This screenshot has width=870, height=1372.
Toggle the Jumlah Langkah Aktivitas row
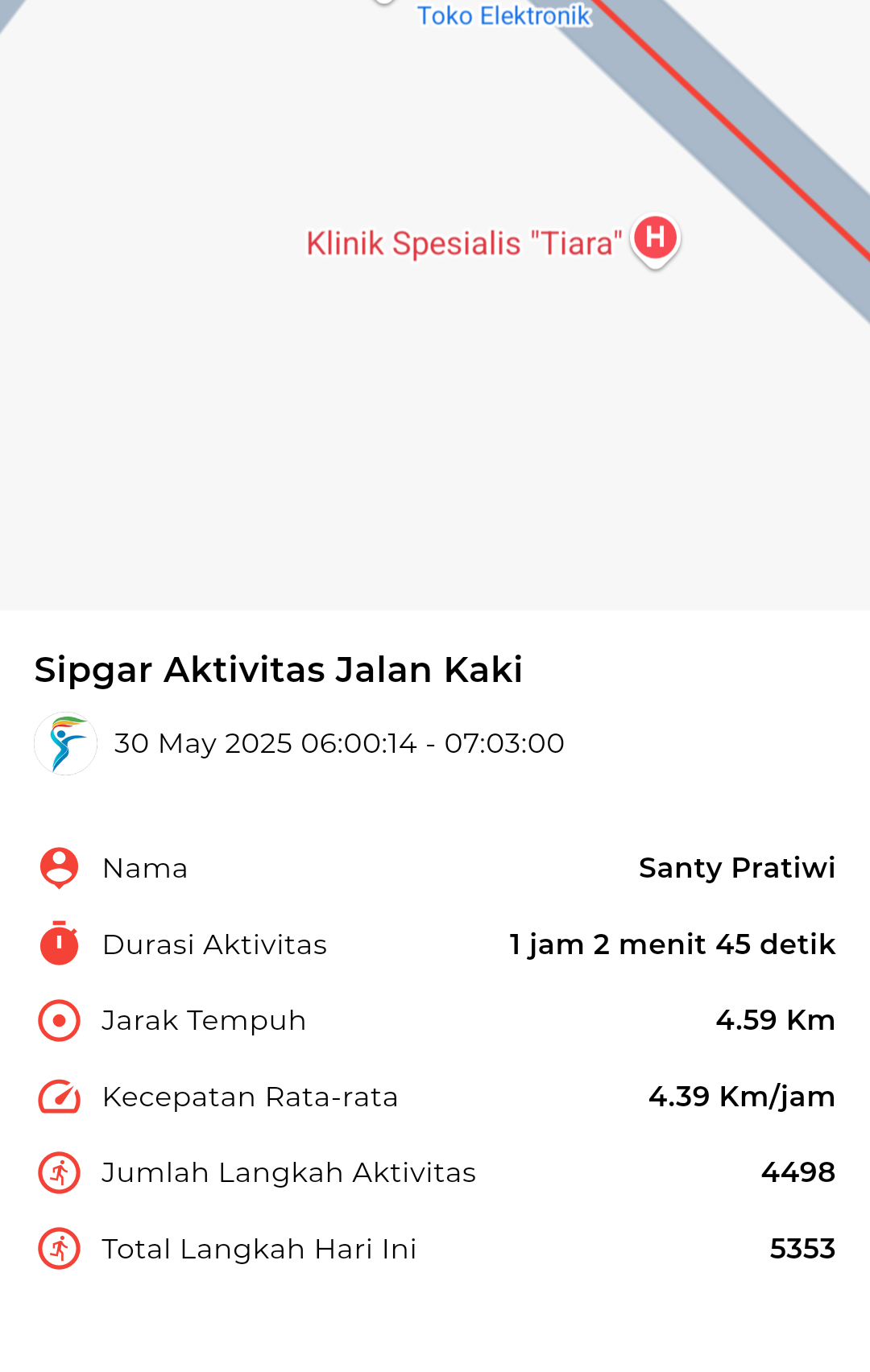435,1172
